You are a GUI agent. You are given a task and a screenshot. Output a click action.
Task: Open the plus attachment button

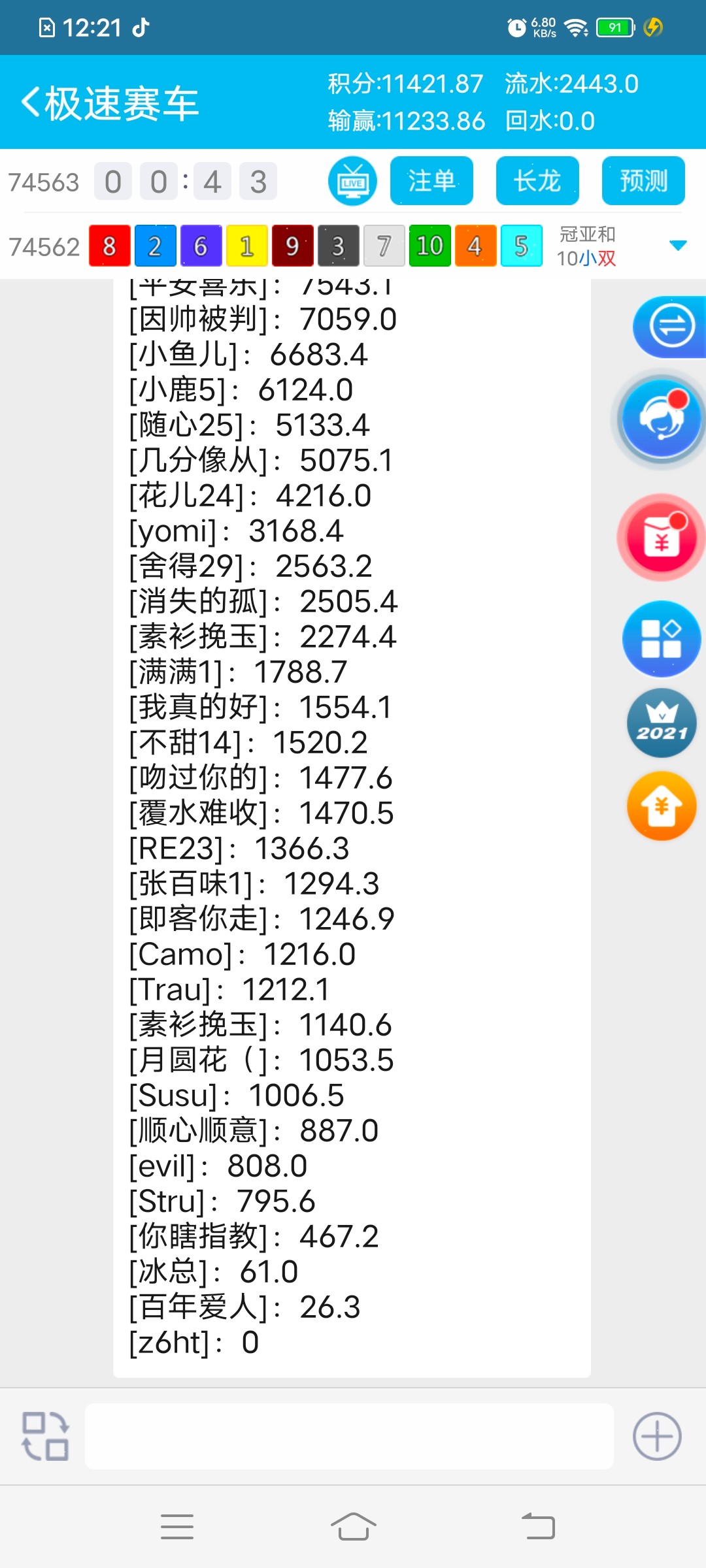pos(657,1436)
